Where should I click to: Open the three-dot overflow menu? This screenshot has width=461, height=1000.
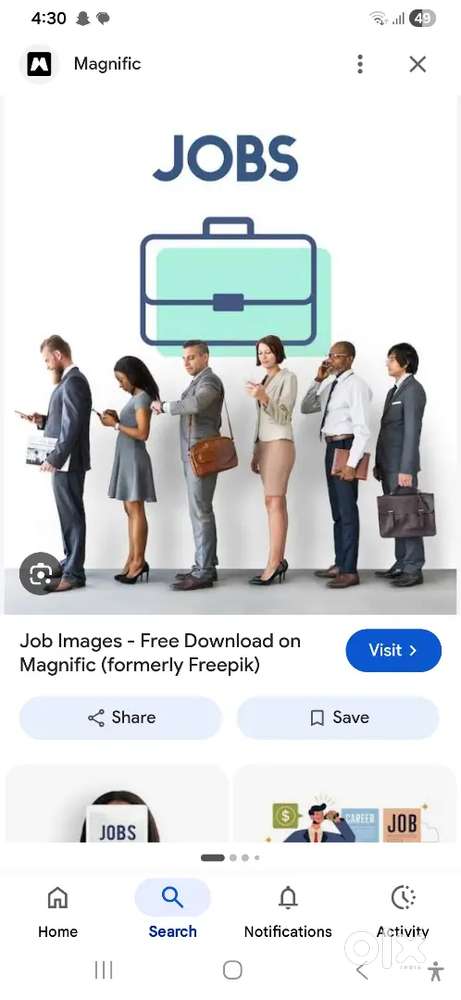click(360, 64)
